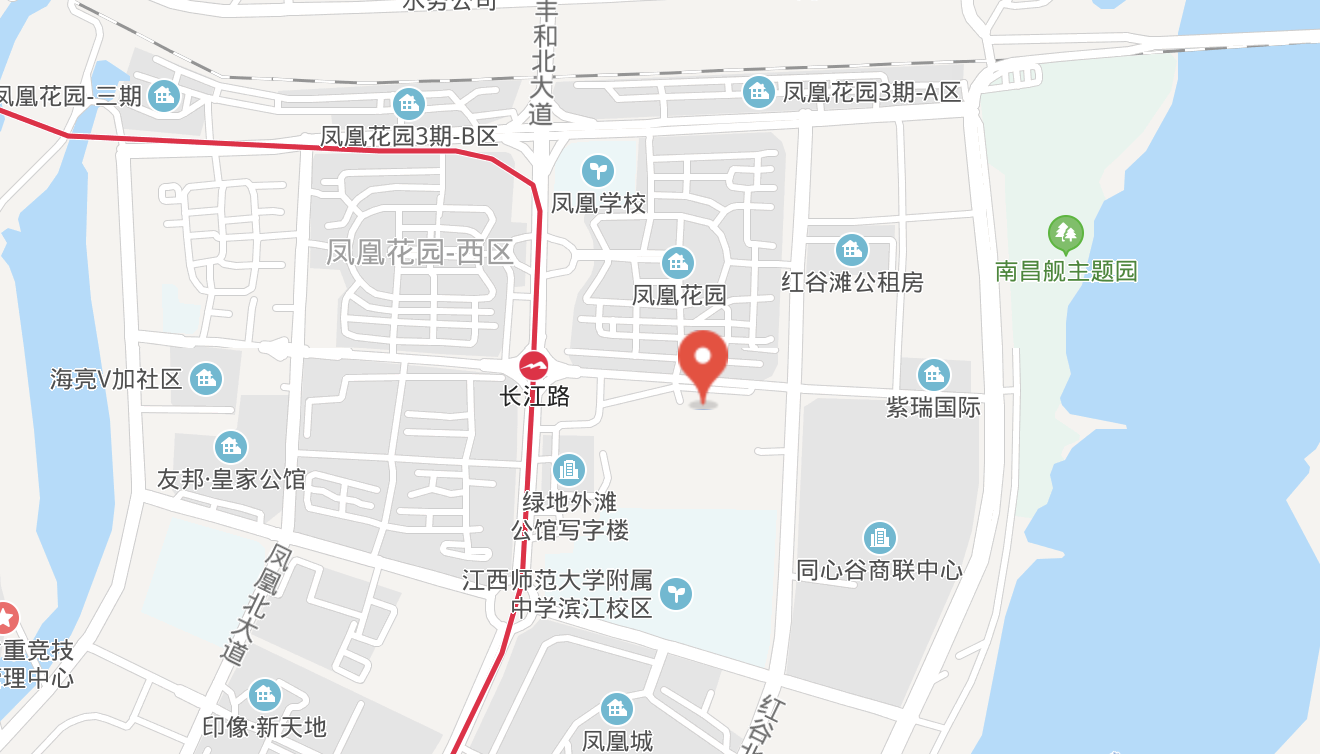Open the 海亮V加社区 marker
The width and height of the screenshot is (1320, 754).
[206, 379]
